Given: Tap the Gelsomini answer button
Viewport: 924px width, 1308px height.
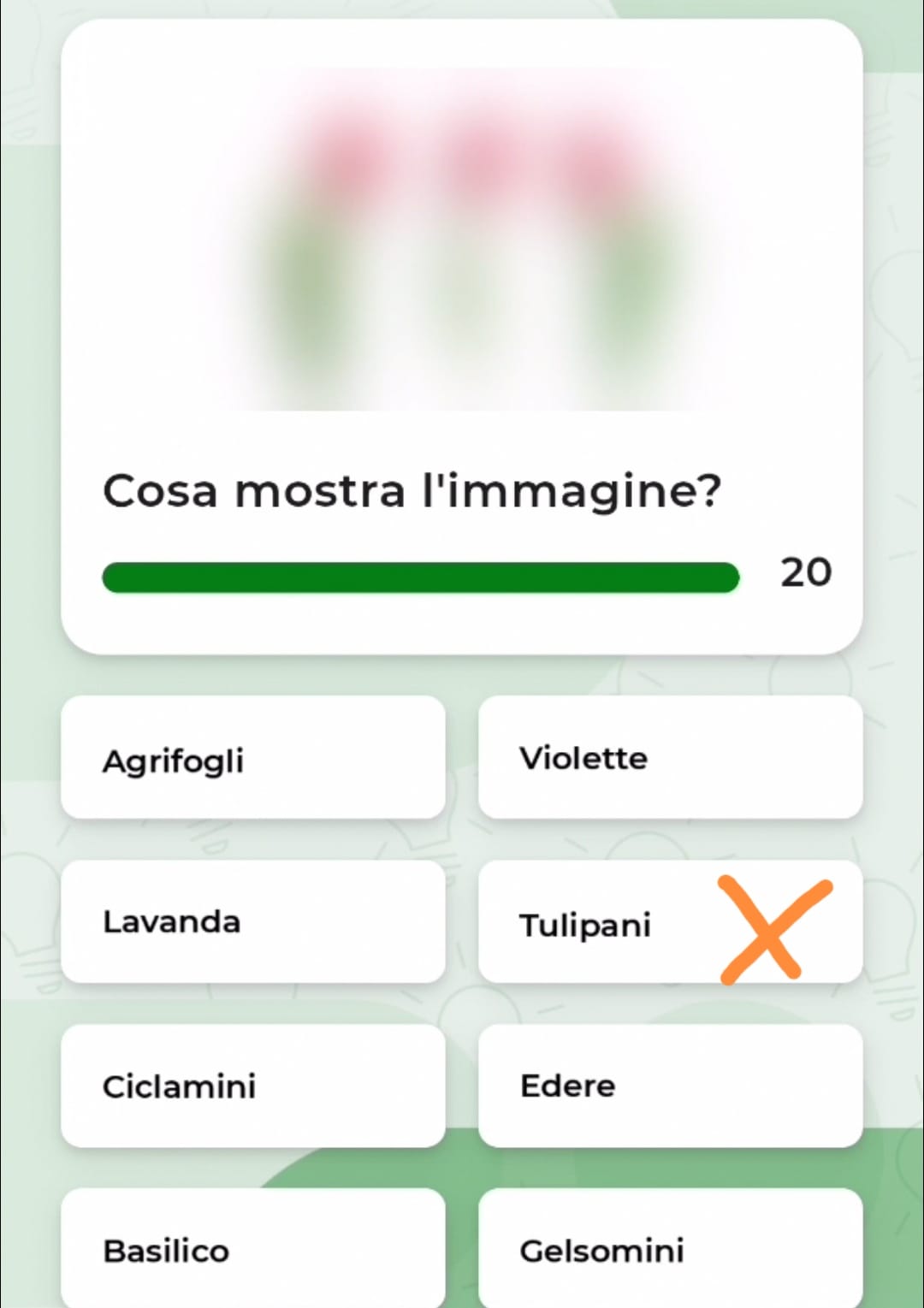Looking at the screenshot, I should click(x=670, y=1249).
